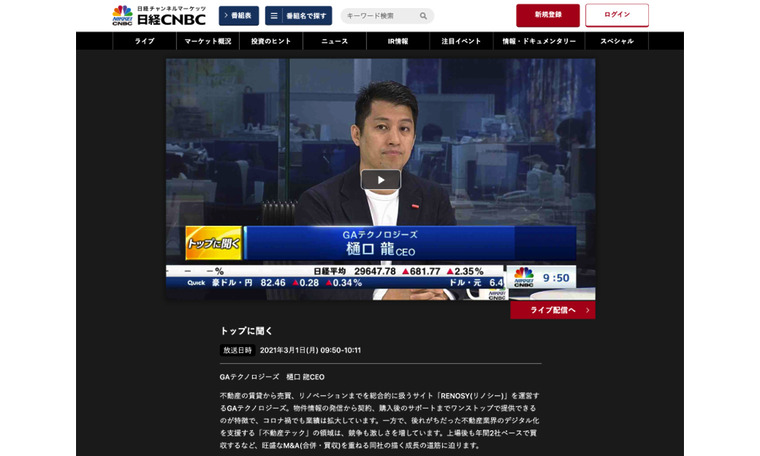Play the トップに聞く video
Screen dimensions: 760x456
click(380, 180)
